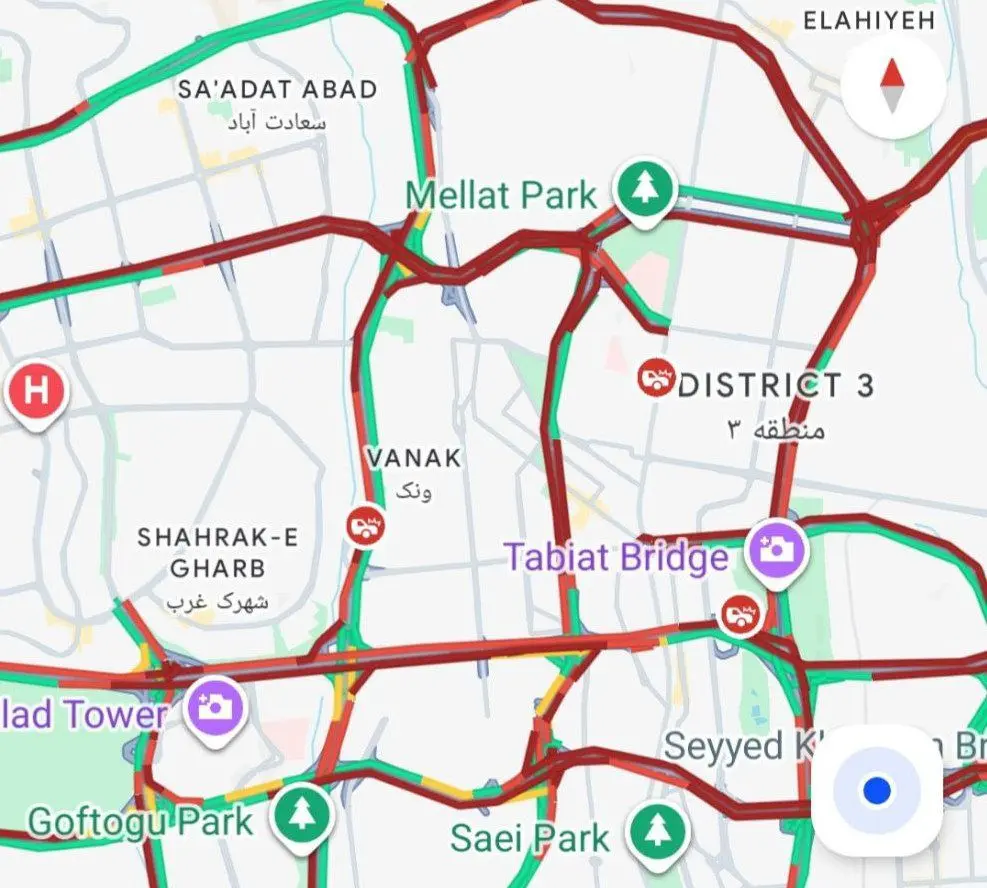The height and width of the screenshot is (888, 987).
Task: Center map on my location
Action: coord(876,791)
